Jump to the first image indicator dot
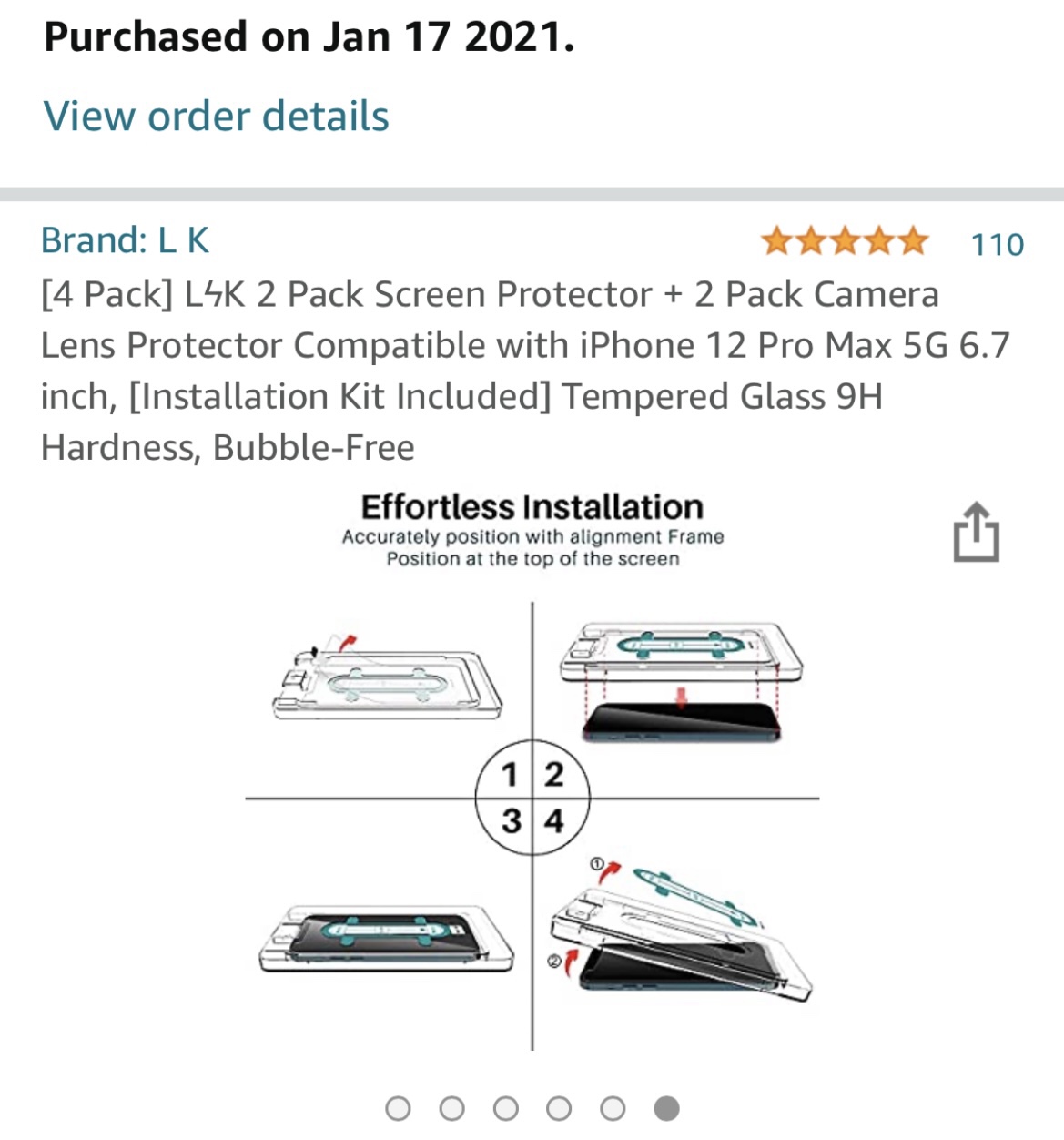 (398, 1108)
